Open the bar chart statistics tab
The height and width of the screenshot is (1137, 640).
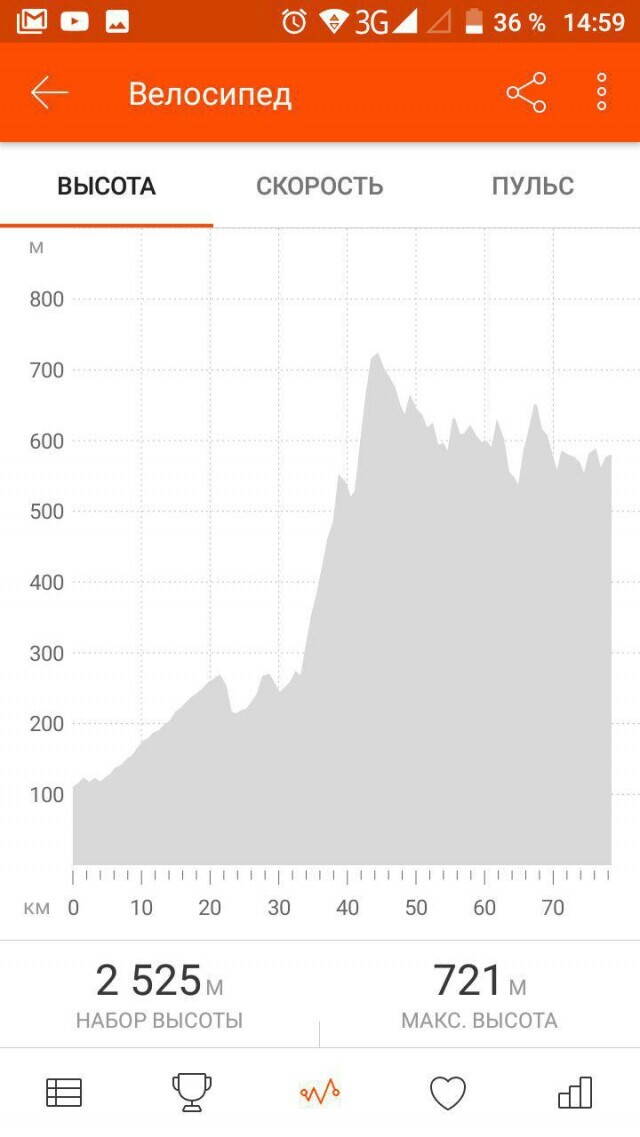pos(575,1092)
